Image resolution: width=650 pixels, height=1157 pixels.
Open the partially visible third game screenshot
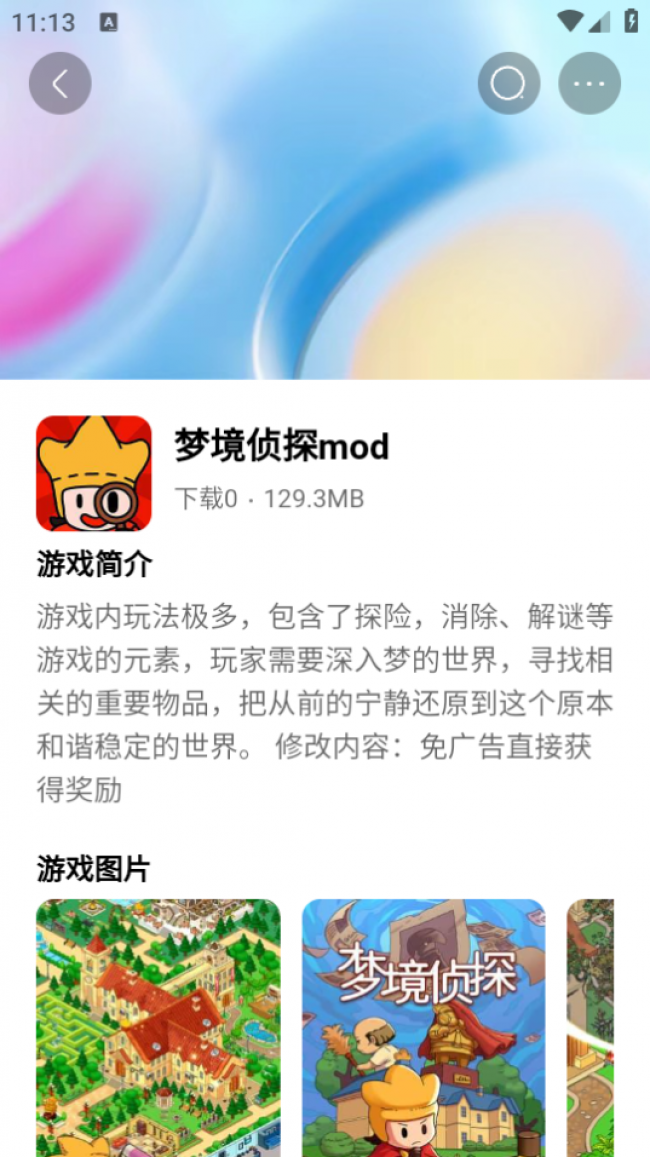[591, 1027]
